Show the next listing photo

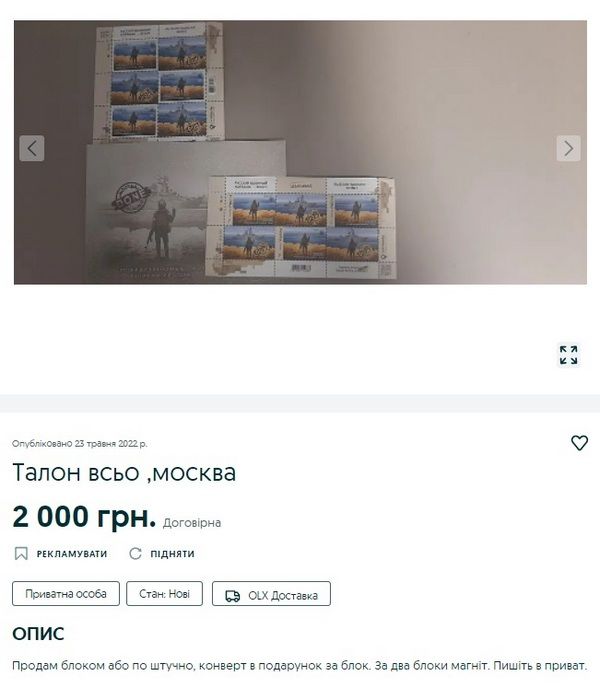coord(568,149)
